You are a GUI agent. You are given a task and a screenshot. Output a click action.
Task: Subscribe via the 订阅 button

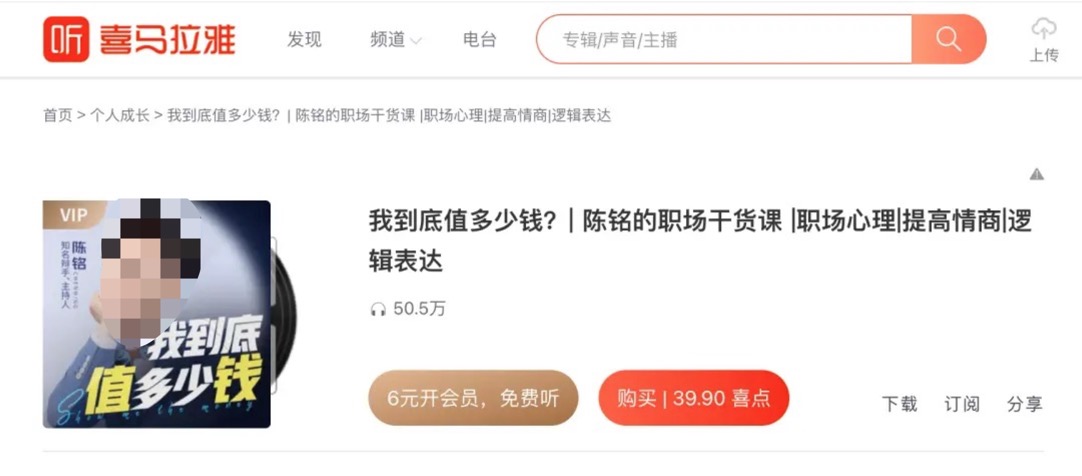961,404
